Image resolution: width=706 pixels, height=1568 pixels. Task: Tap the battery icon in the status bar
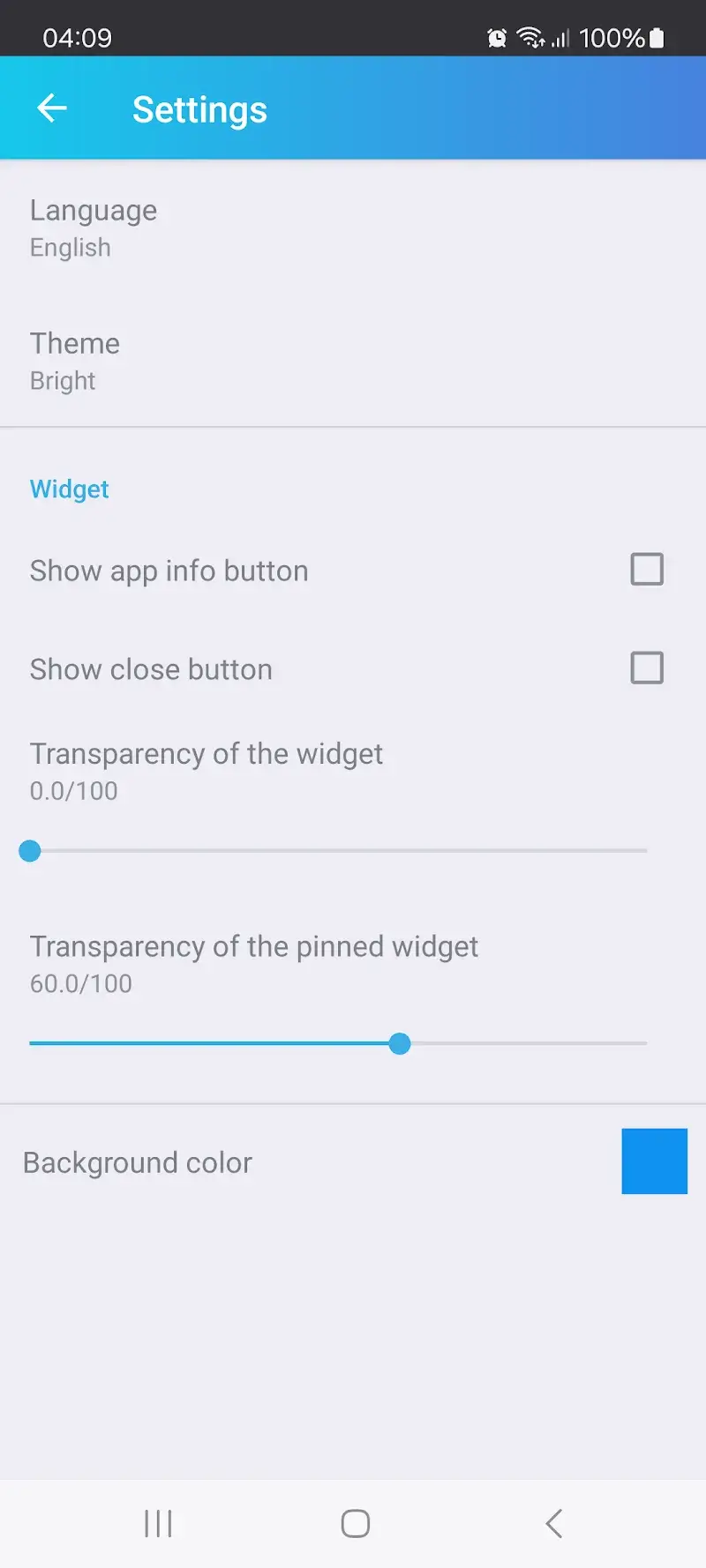tap(655, 38)
